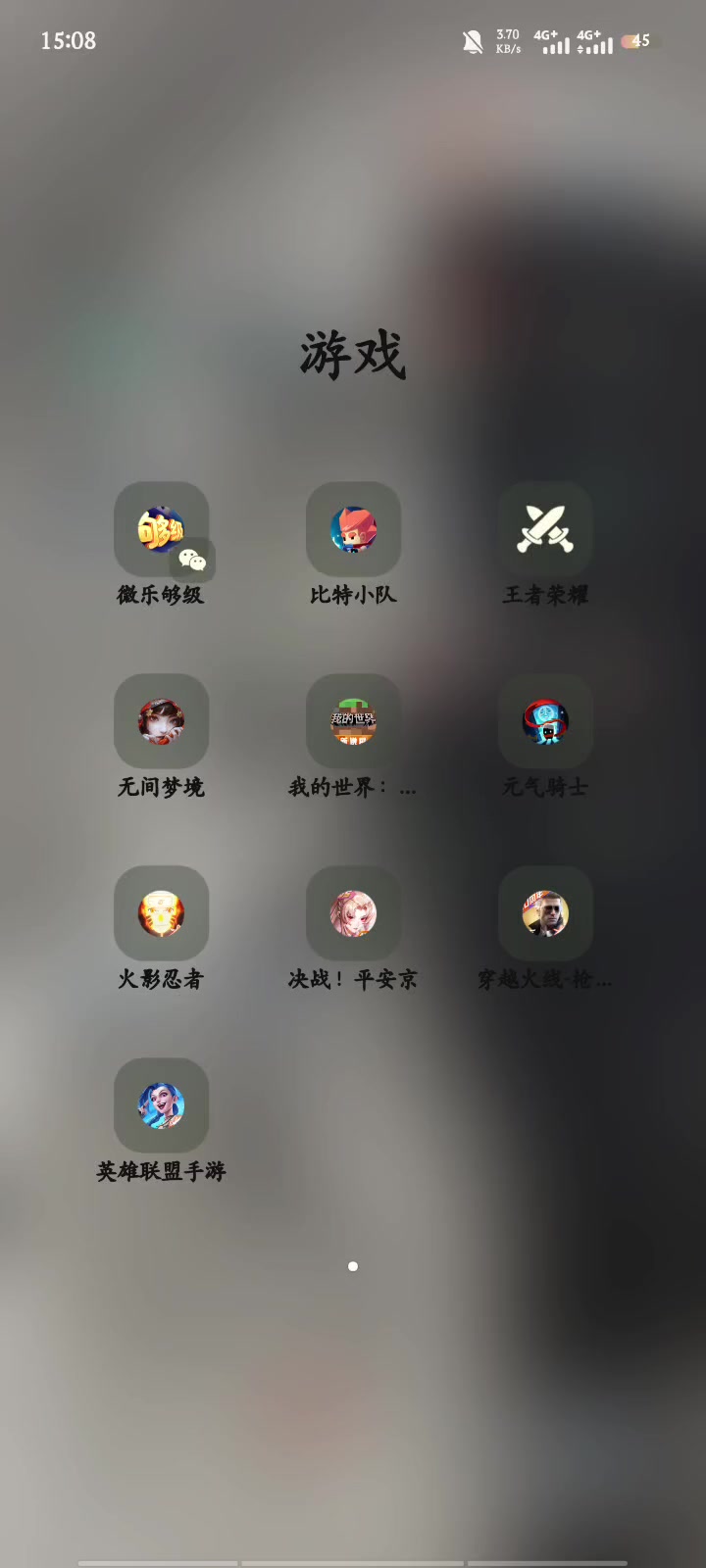Start the 无间梦境 game
706x1568 pixels.
point(161,721)
